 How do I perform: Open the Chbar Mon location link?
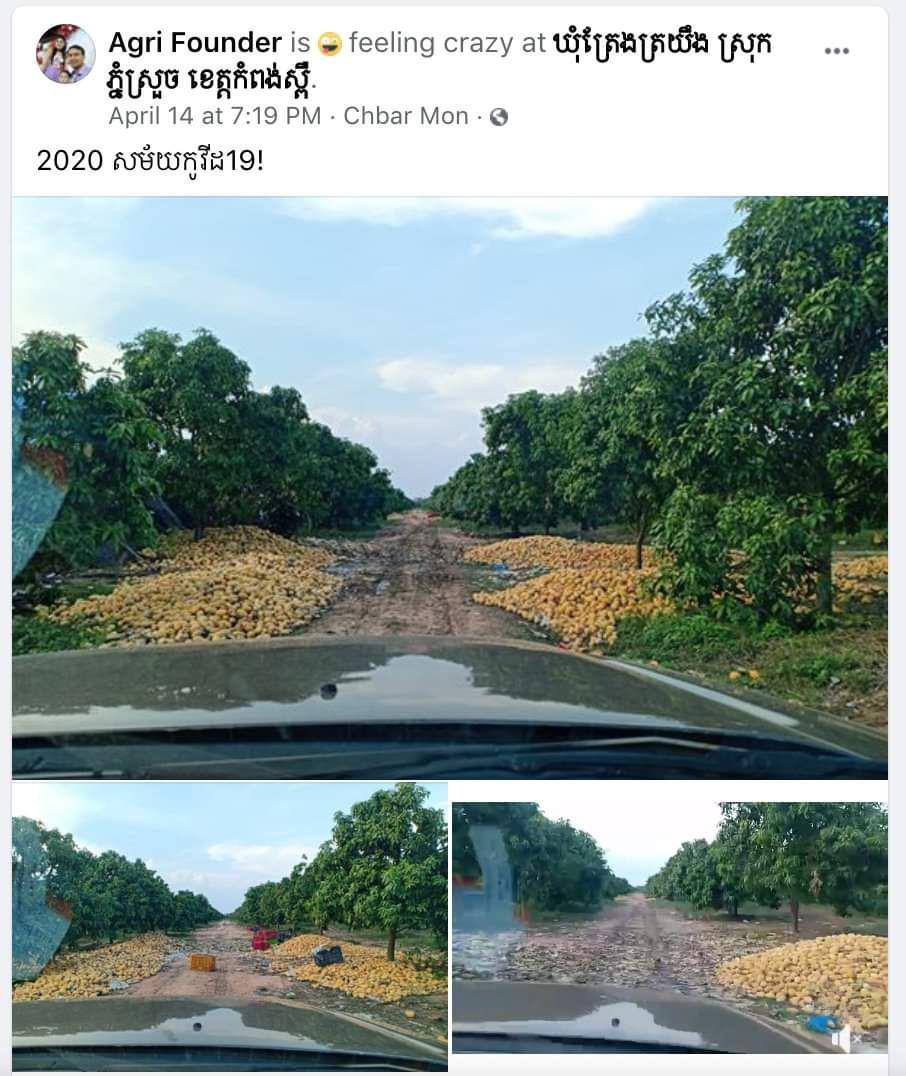pos(405,116)
